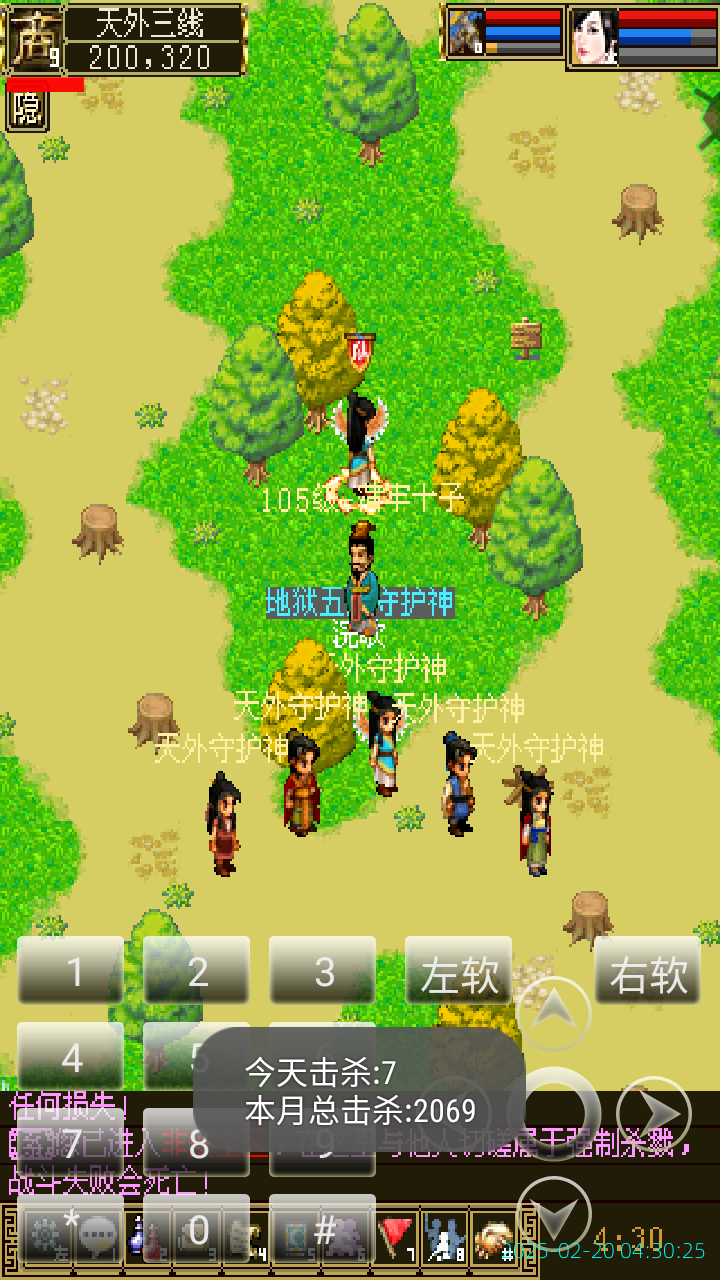Tap the number 1 key
Image resolution: width=720 pixels, height=1280 pixels.
pyautogui.click(x=70, y=970)
